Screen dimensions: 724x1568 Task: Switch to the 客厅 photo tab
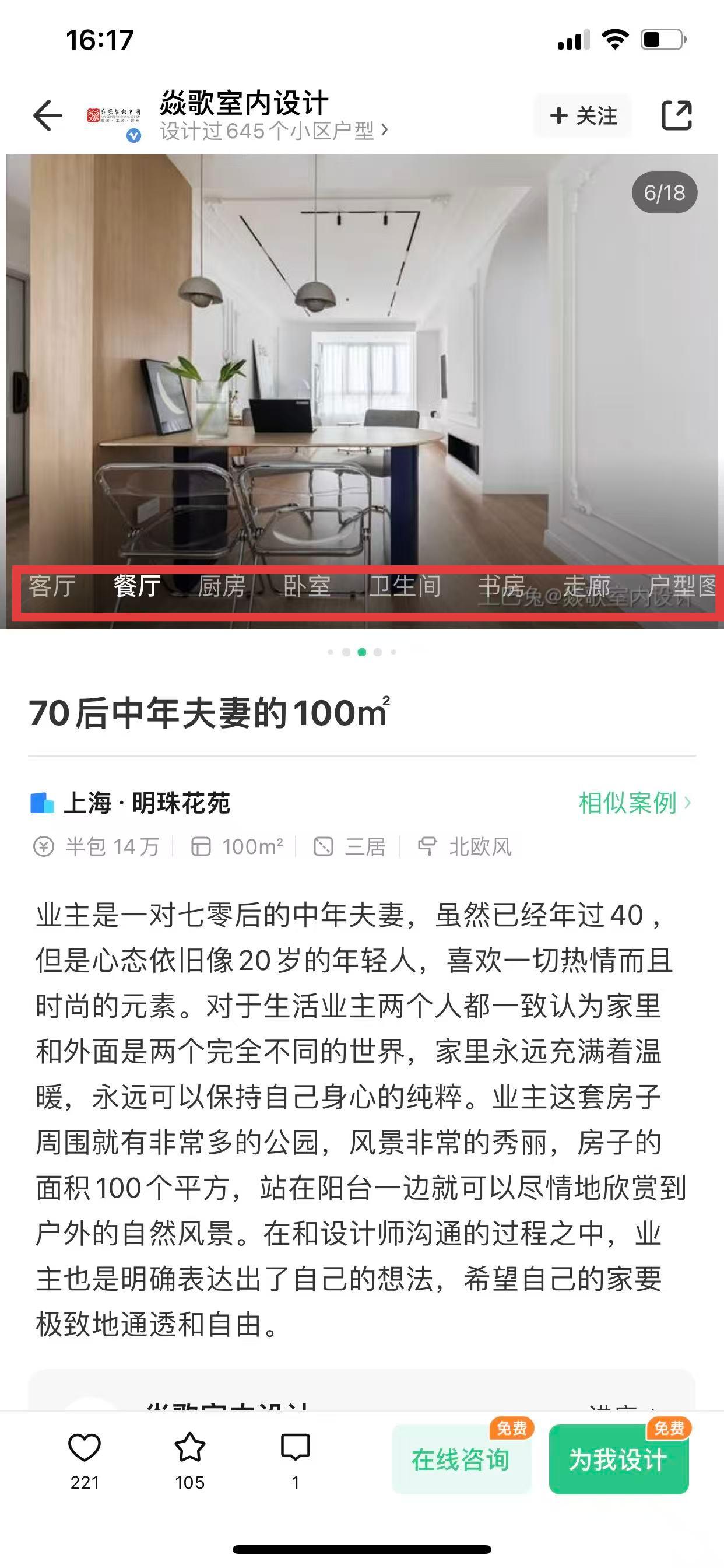52,586
